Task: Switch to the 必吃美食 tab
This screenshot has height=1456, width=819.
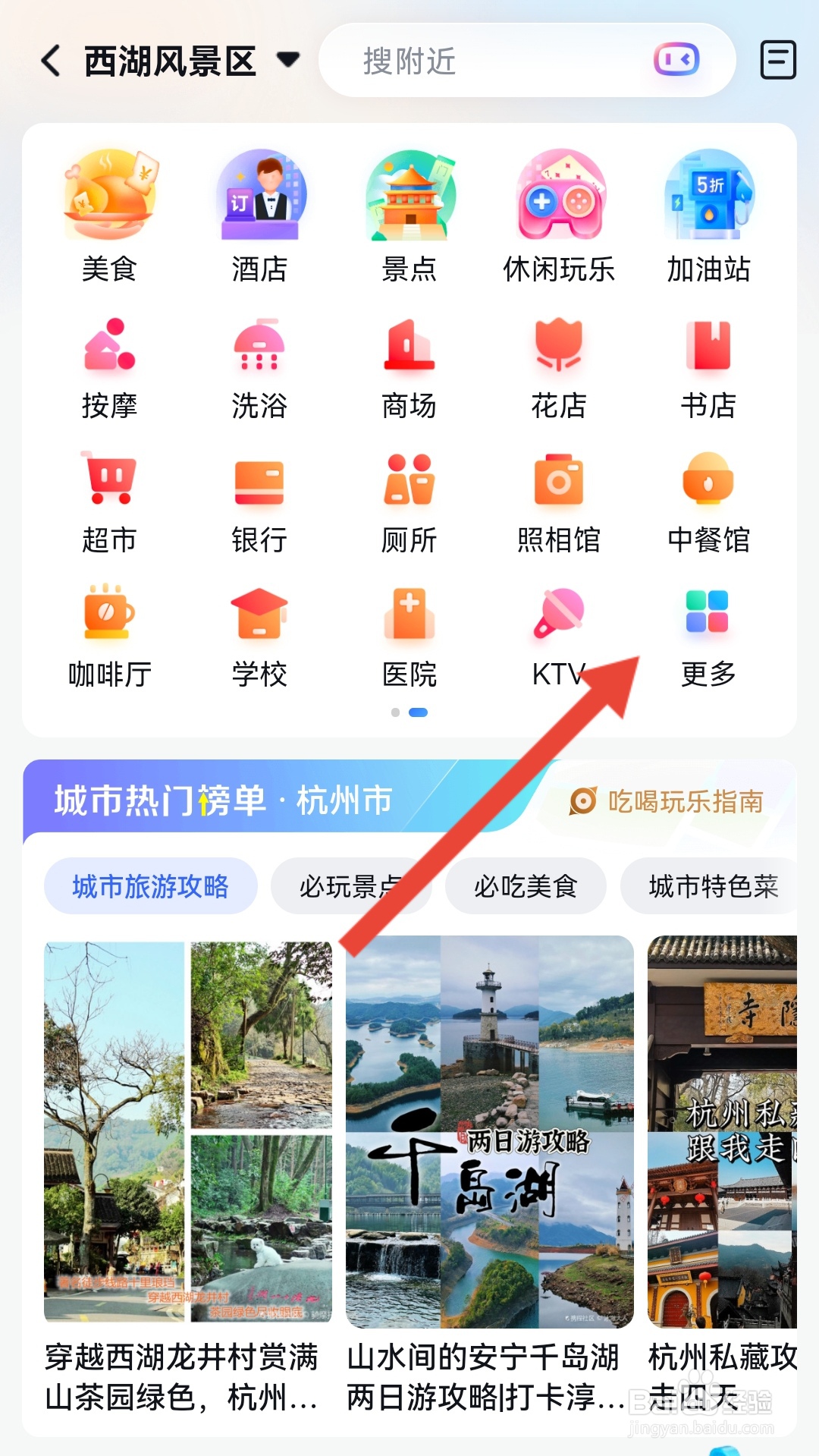Action: tap(526, 885)
